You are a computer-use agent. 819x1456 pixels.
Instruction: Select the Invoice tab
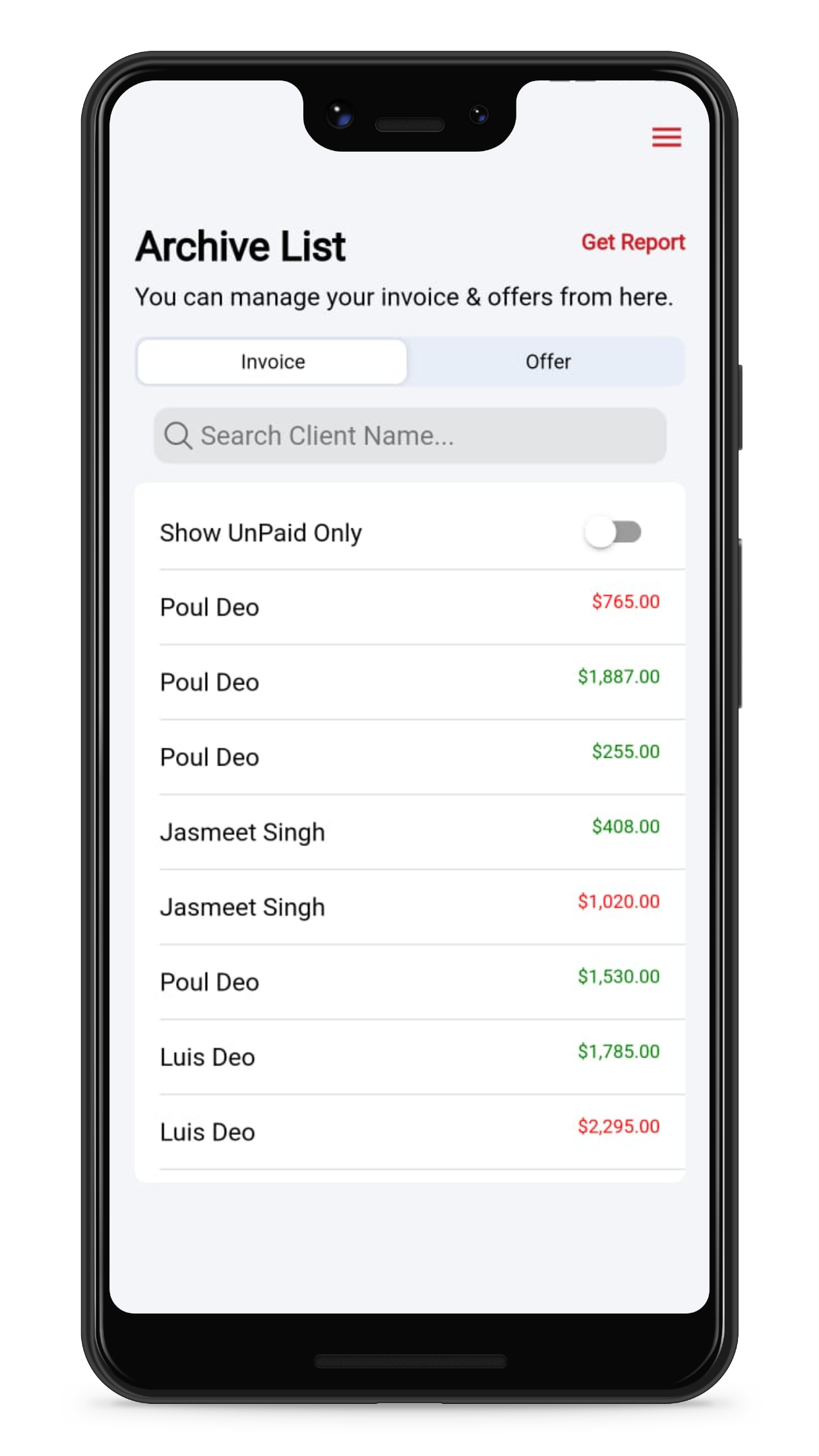[x=272, y=361]
